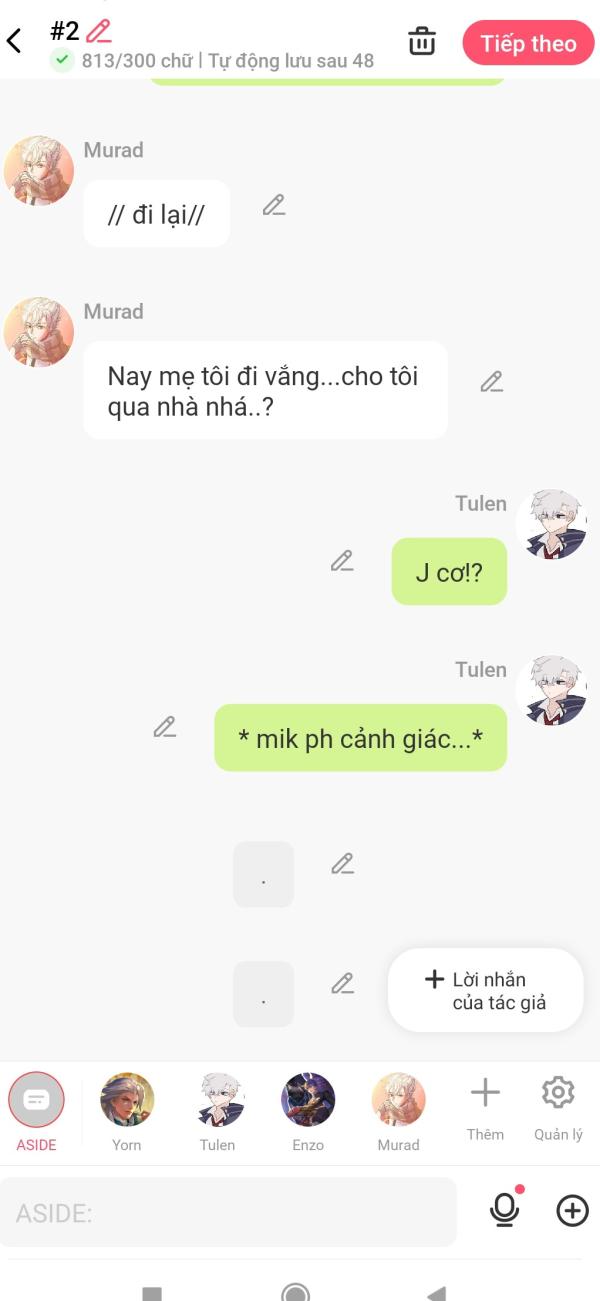Add Lời nhắn của tác giả
600x1301 pixels.
pos(486,990)
